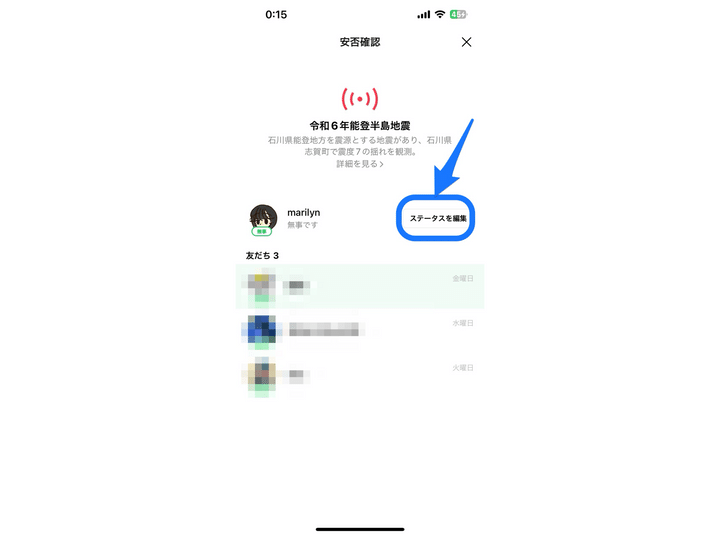720x534 pixels.
Task: Open the friend row dated 火曜日
Action: (360, 375)
